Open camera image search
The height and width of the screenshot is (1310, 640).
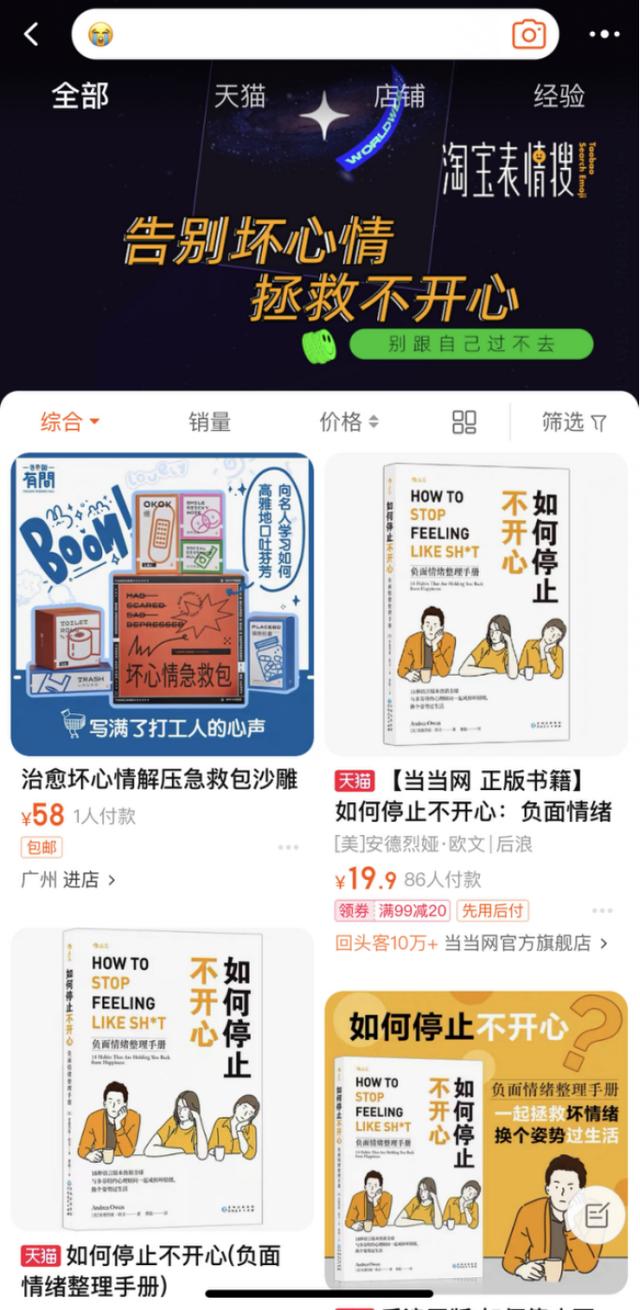pos(528,34)
